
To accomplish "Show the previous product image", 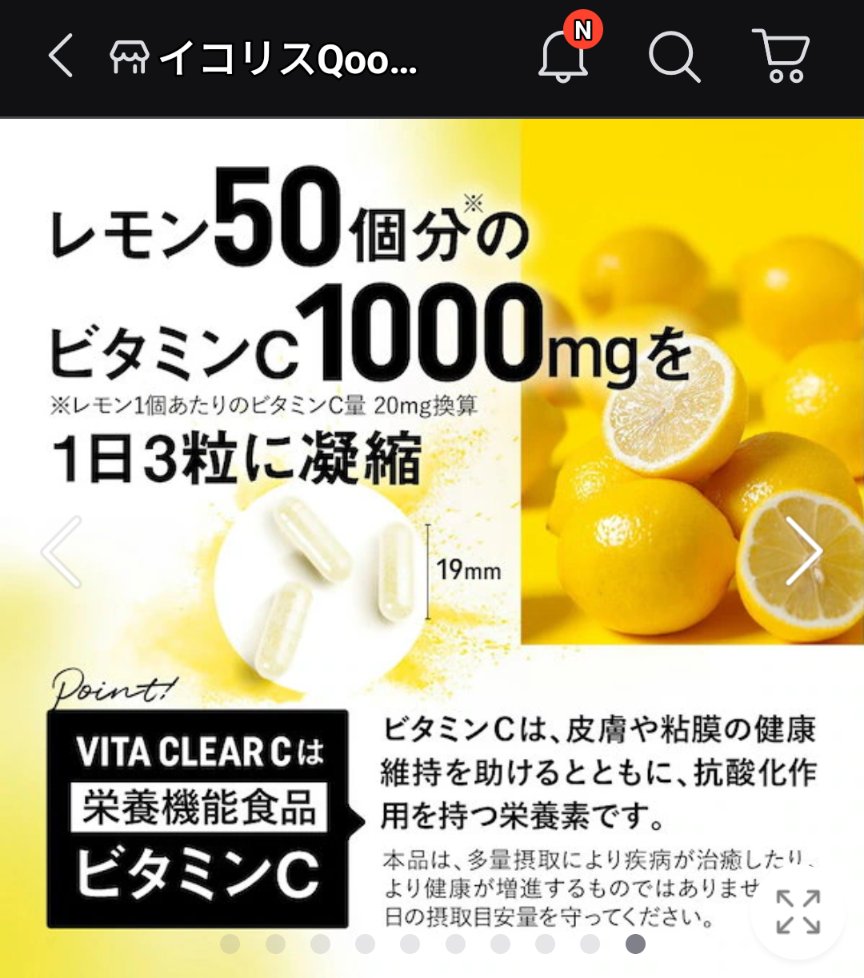I will (61, 551).
